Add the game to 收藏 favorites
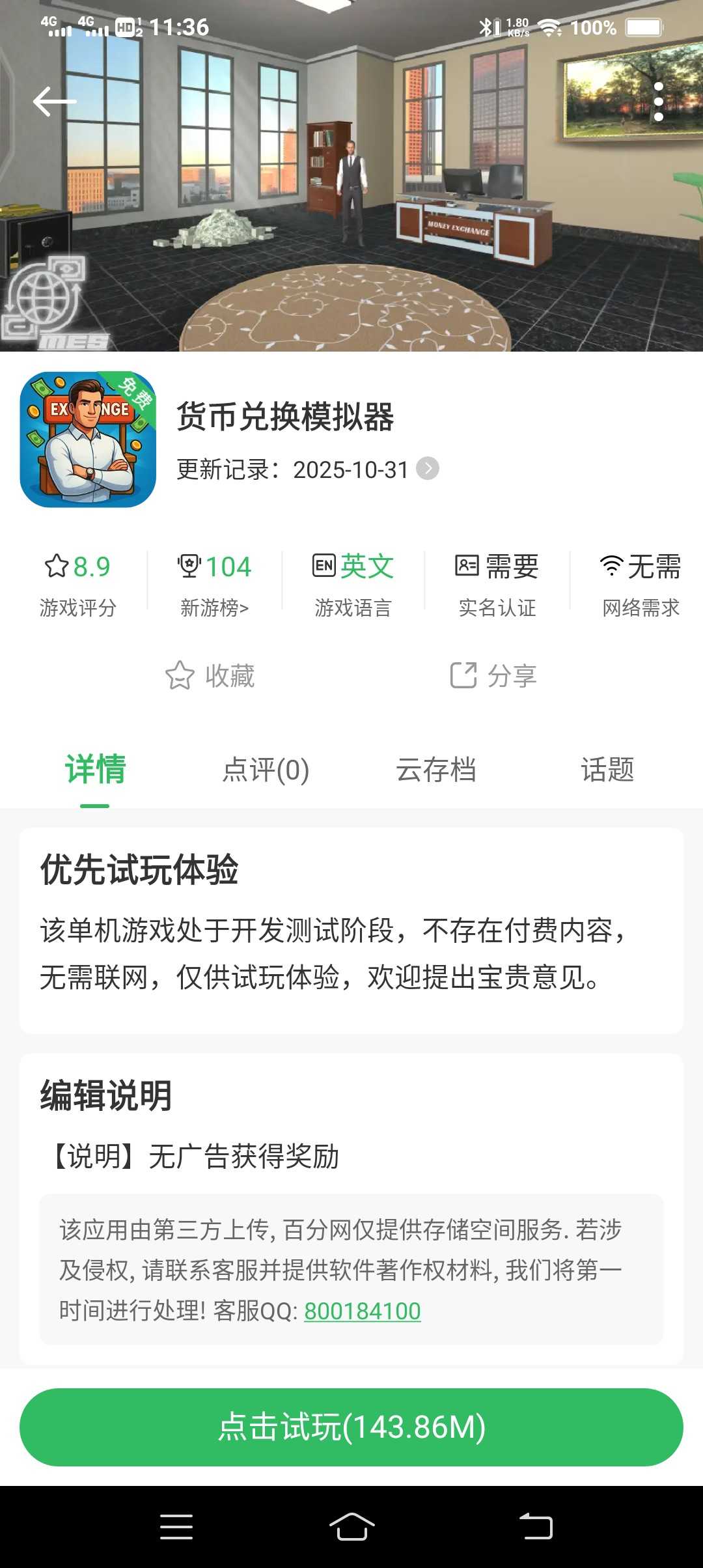Viewport: 703px width, 1568px height. pyautogui.click(x=210, y=676)
